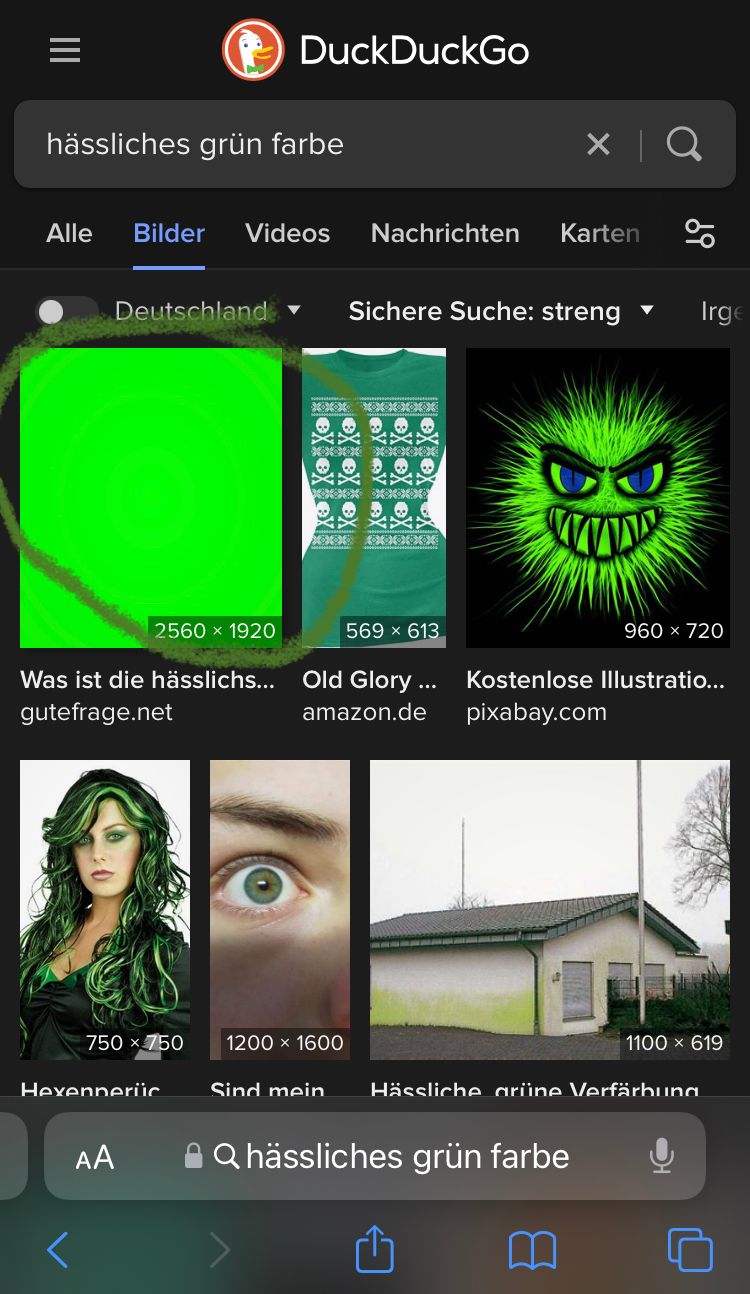Open Safari bookmarks

click(532, 1250)
